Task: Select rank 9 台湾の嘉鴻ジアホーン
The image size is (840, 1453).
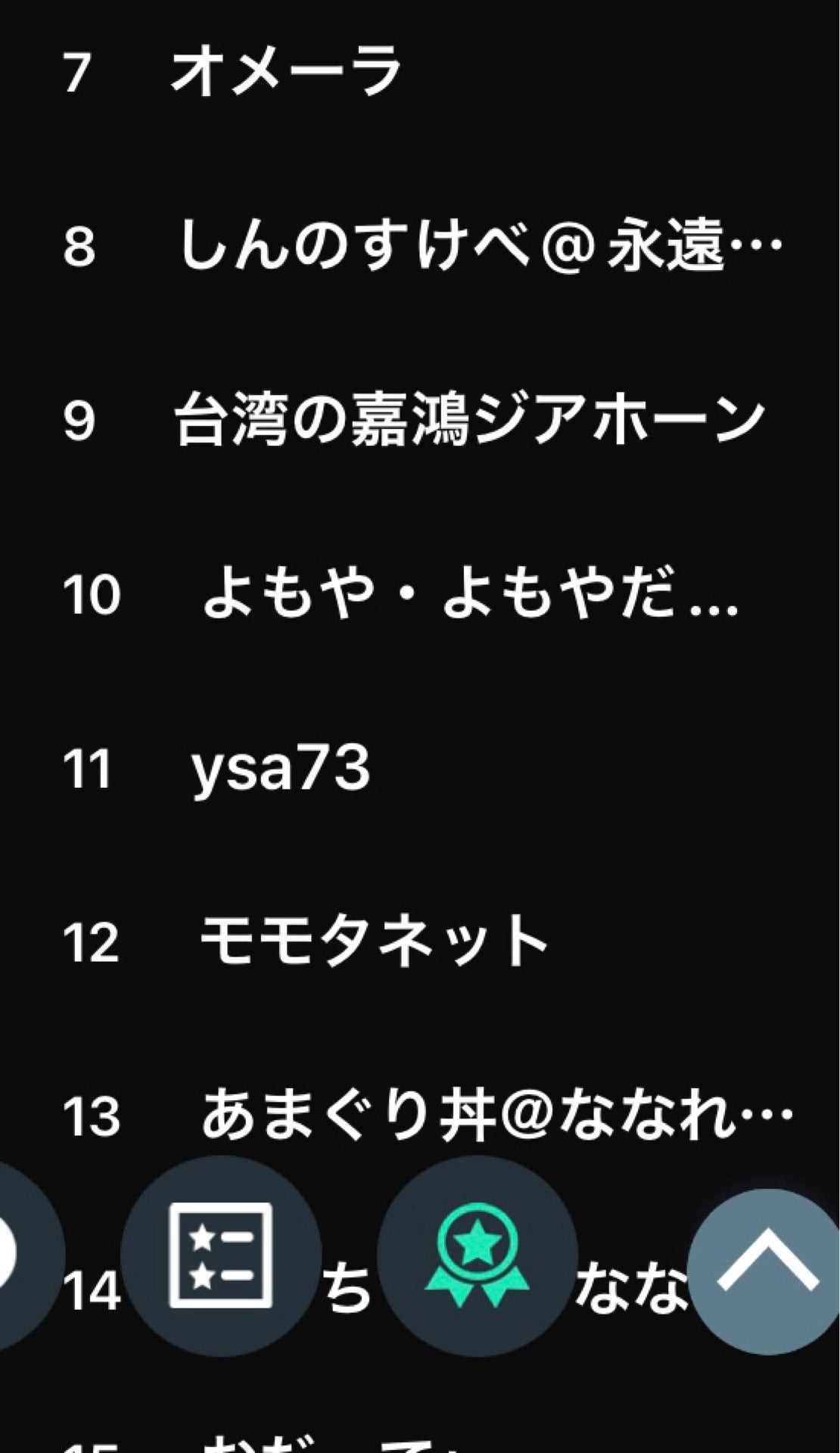Action: (469, 420)
